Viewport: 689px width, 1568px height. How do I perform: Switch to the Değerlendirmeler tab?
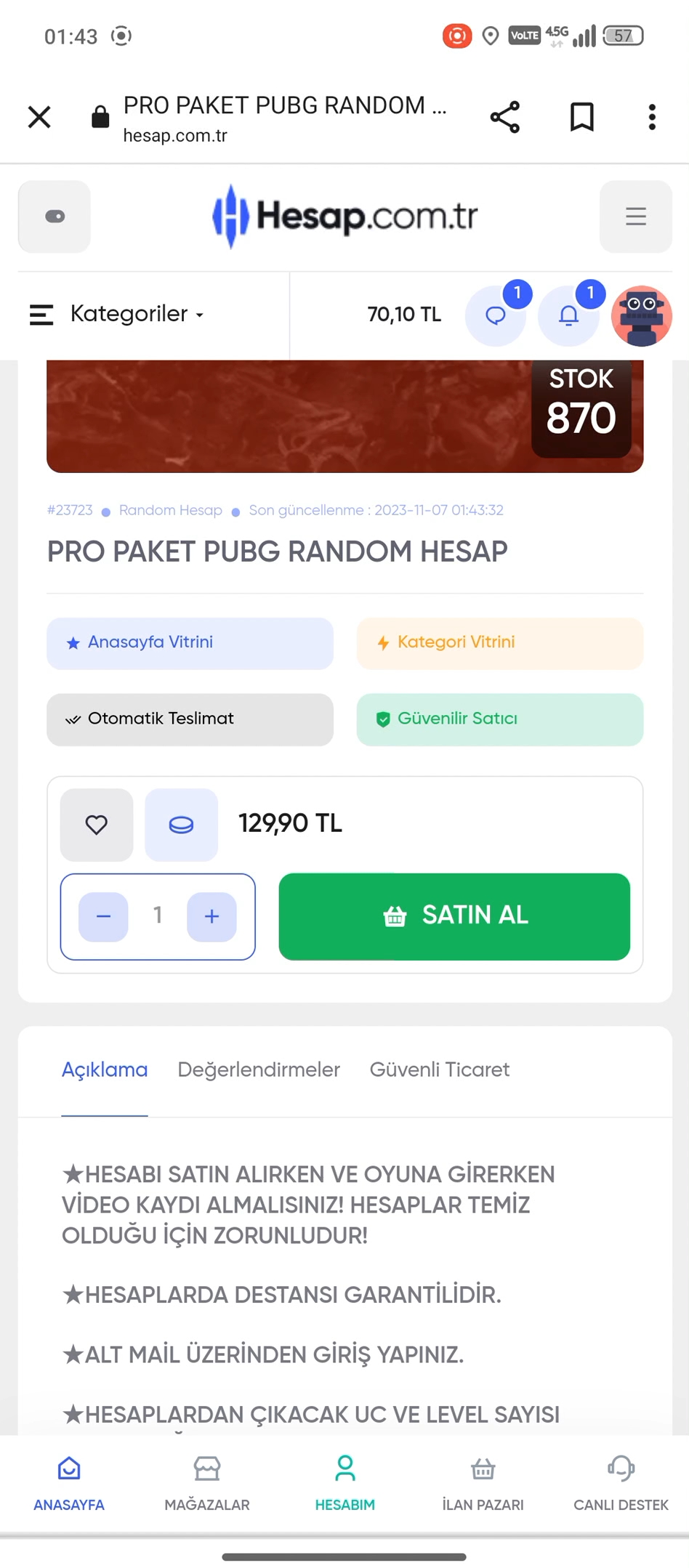click(259, 1070)
